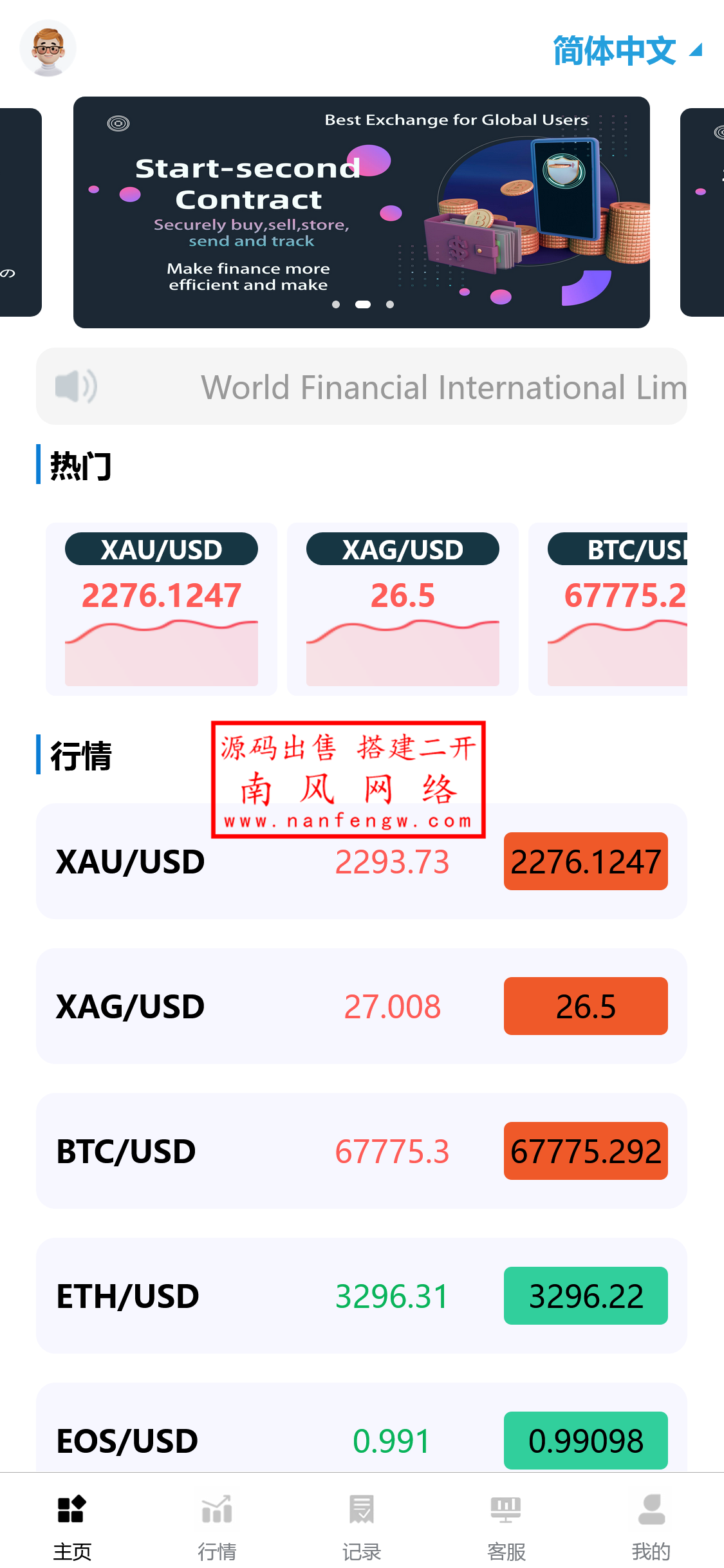The width and height of the screenshot is (724, 1568).
Task: Click the speaker icon on the announcement bar
Action: tap(75, 386)
